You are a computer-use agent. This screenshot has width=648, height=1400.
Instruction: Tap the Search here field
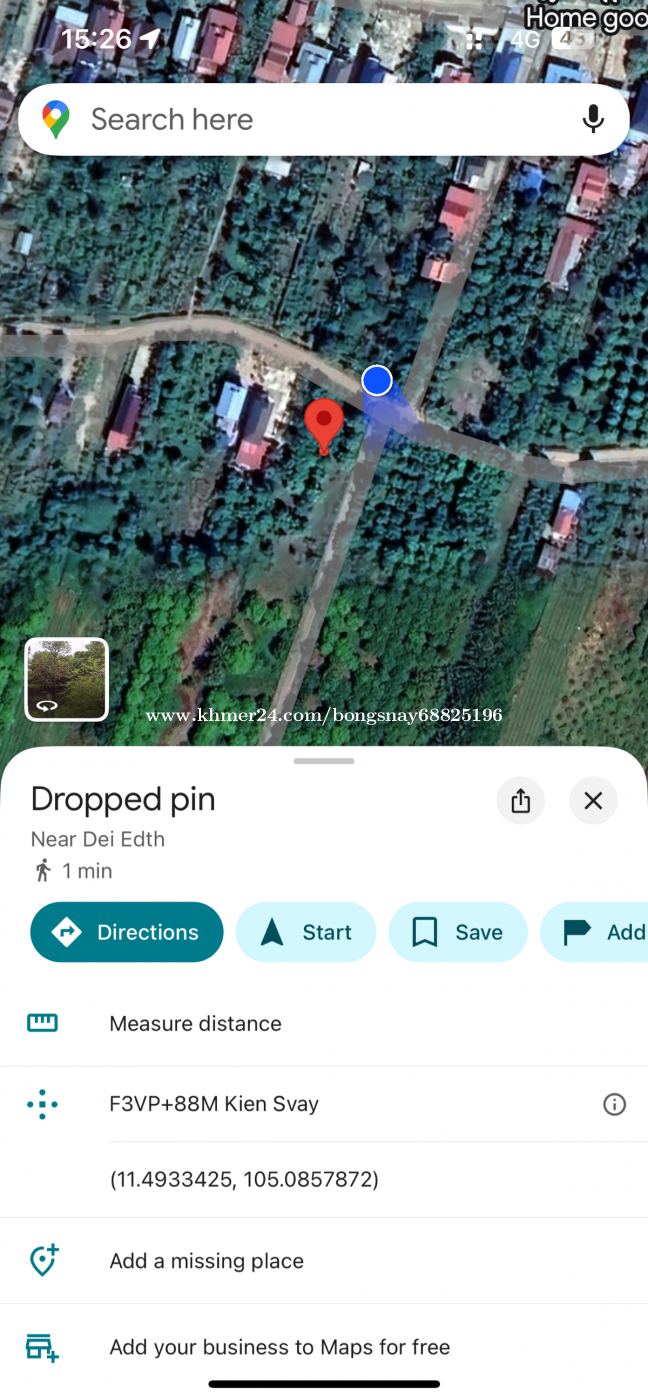click(x=300, y=120)
